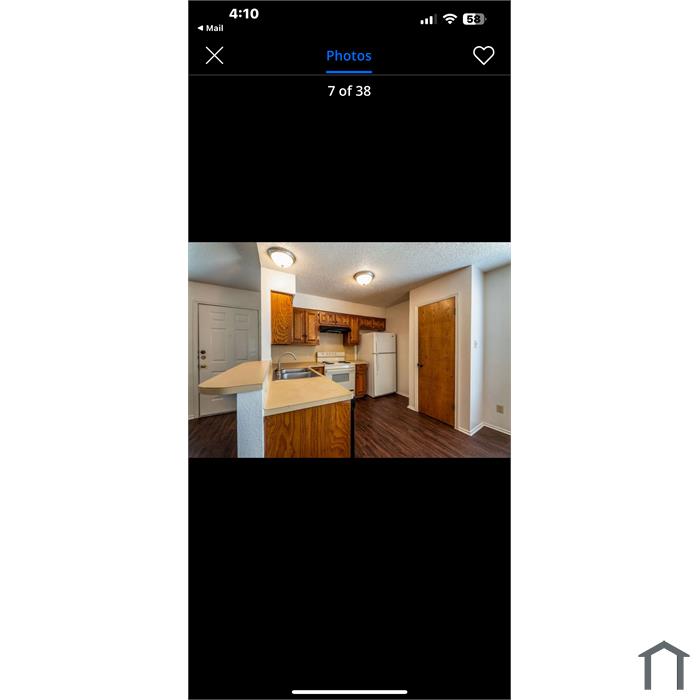Close the photo viewer
700x700 pixels.
[214, 56]
